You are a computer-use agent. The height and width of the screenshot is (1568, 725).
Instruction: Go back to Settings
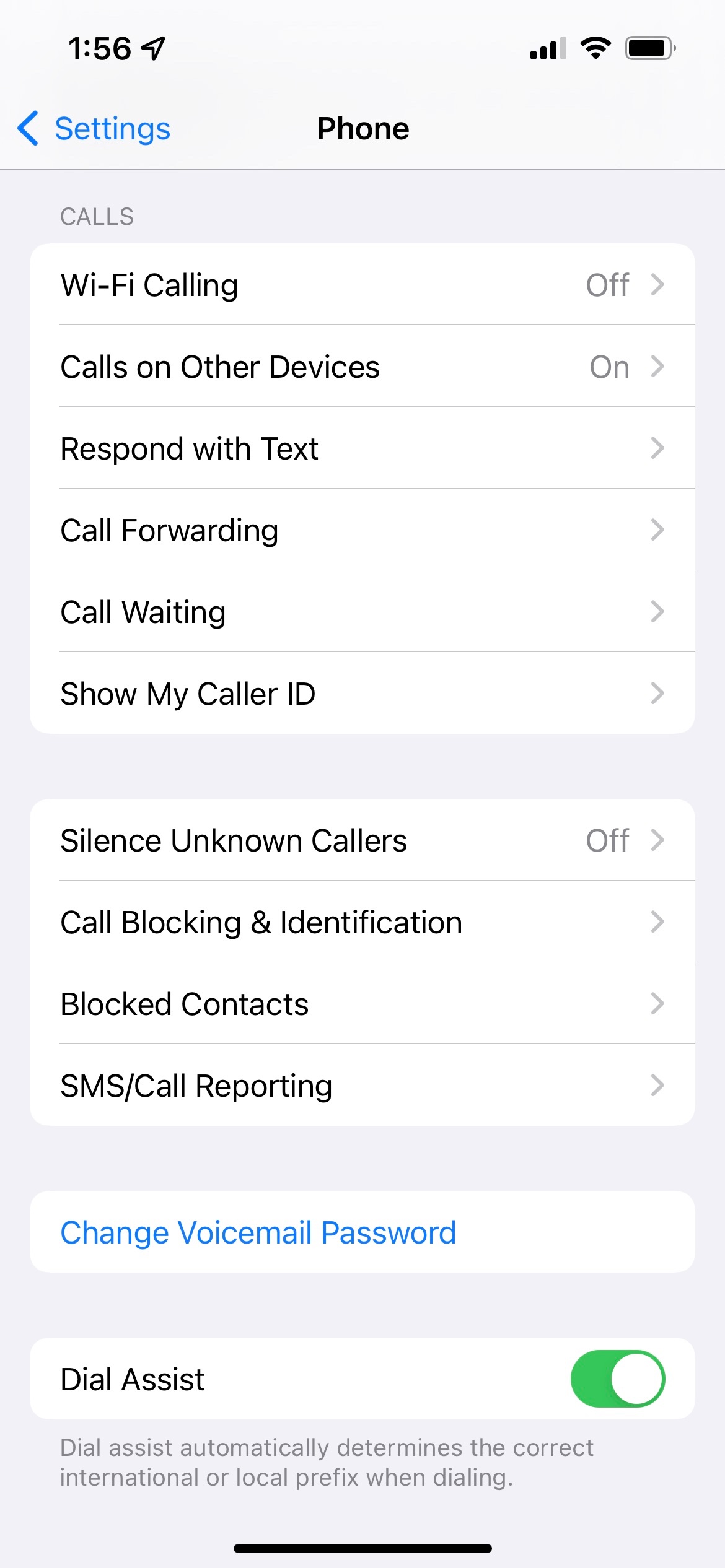(94, 129)
